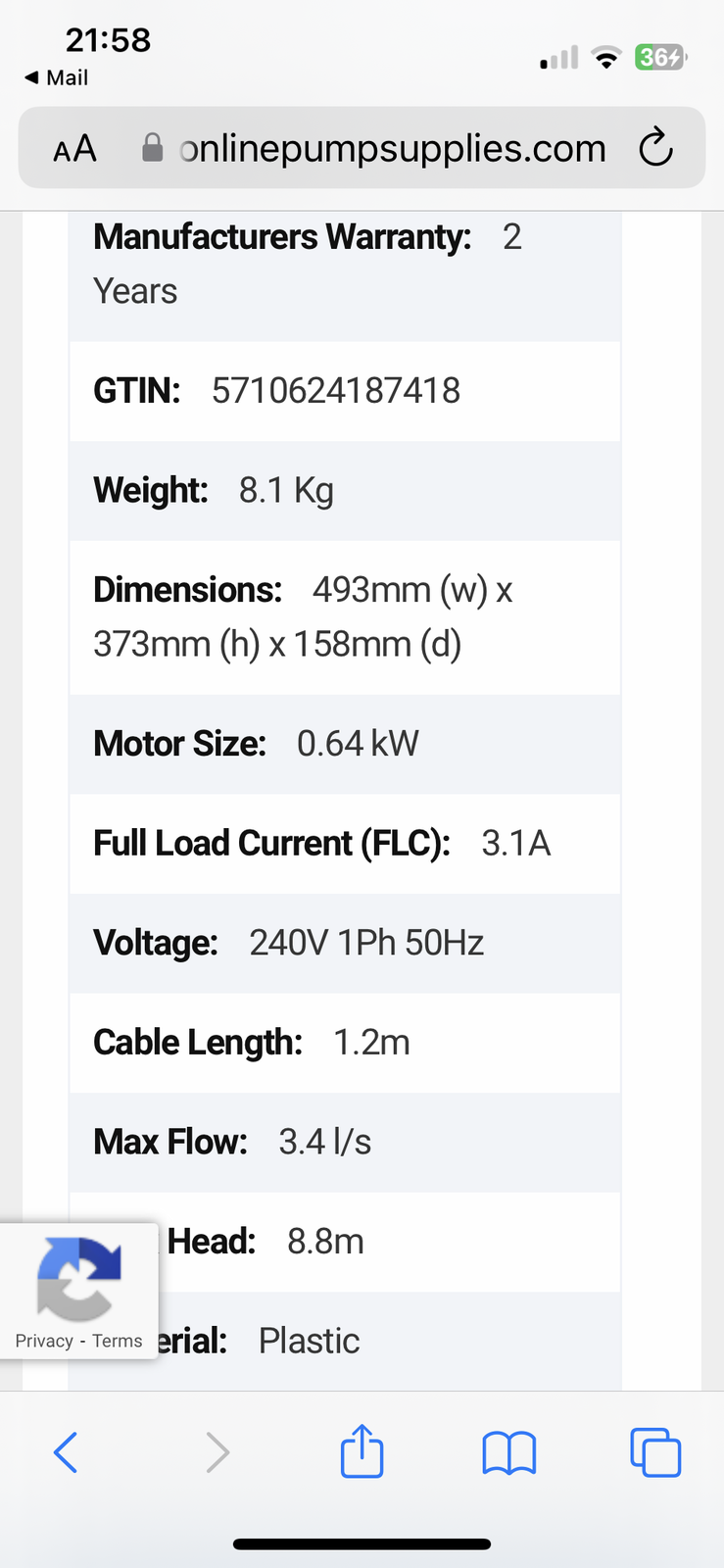
Task: Reload the current page
Action: pos(655,149)
